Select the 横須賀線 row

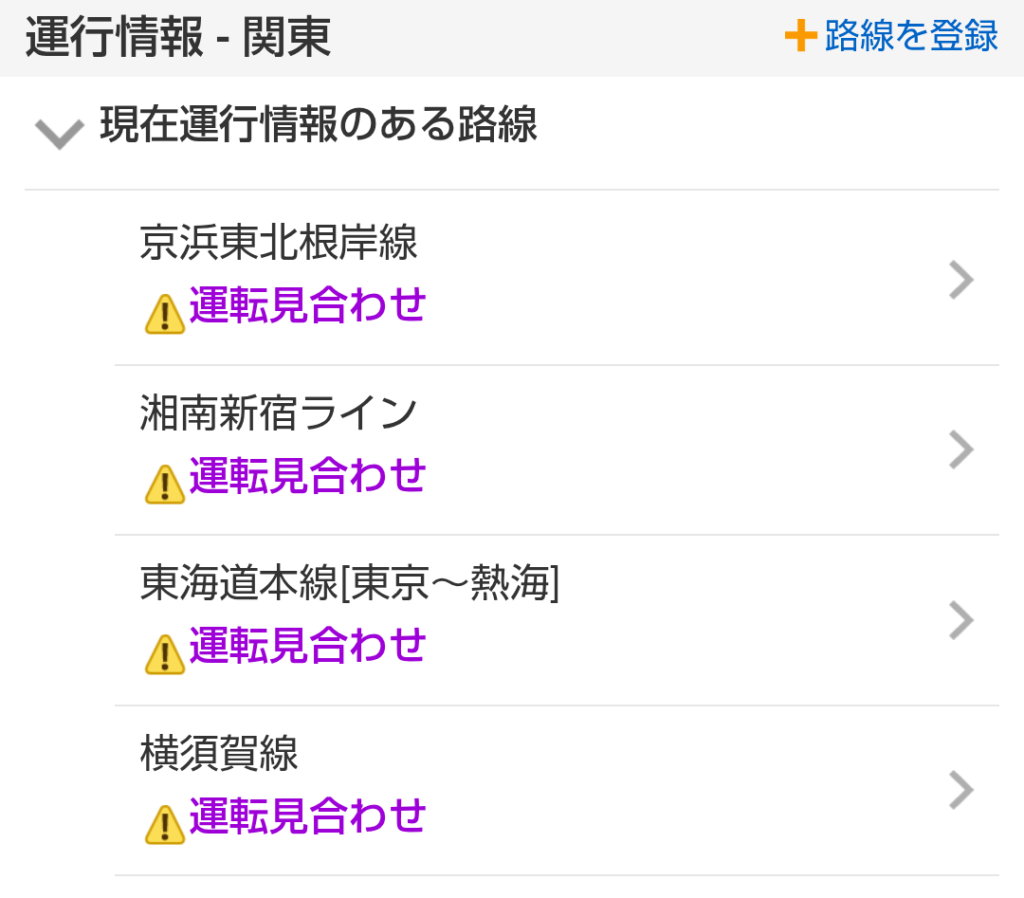pyautogui.click(x=555, y=789)
